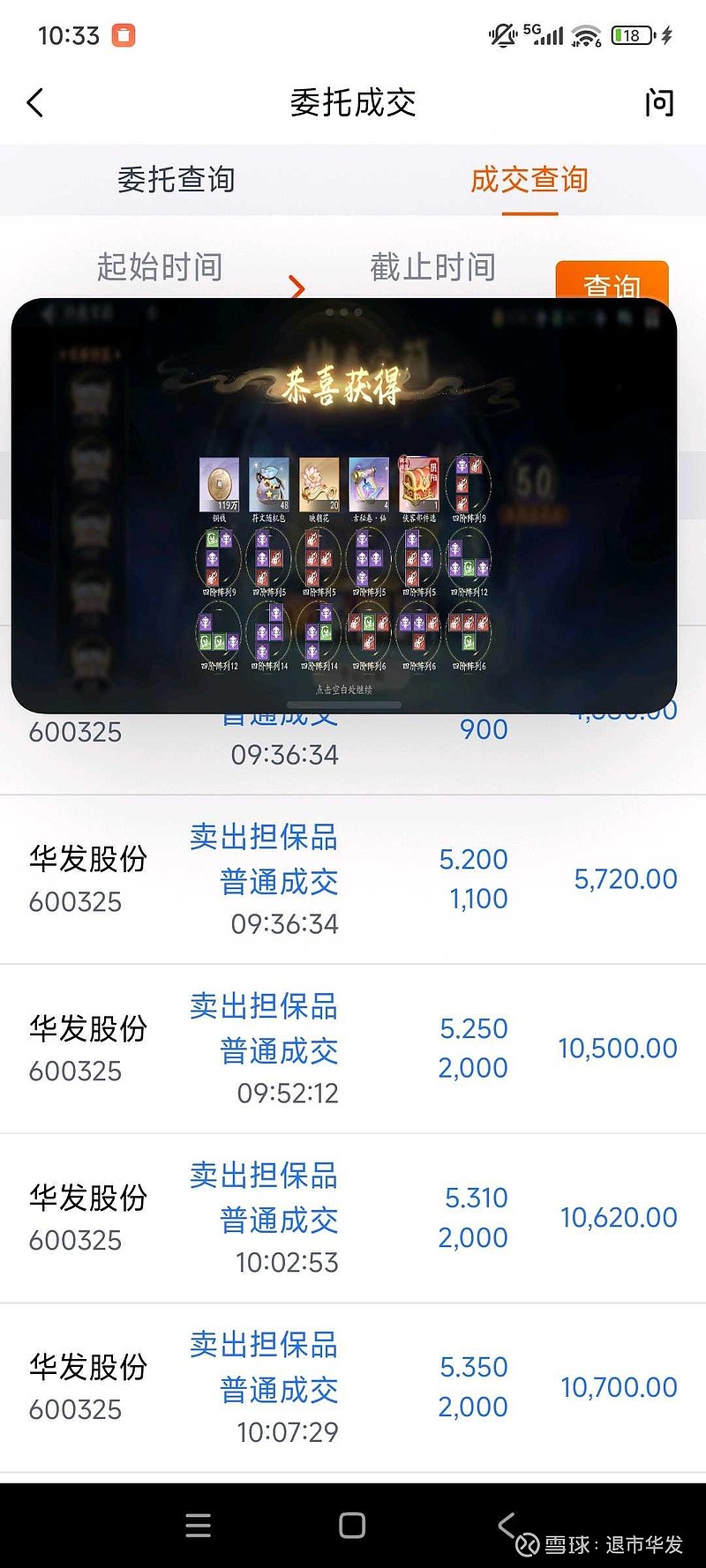706x1568 pixels.
Task: Tap the orange 查询 button
Action: pos(612,280)
